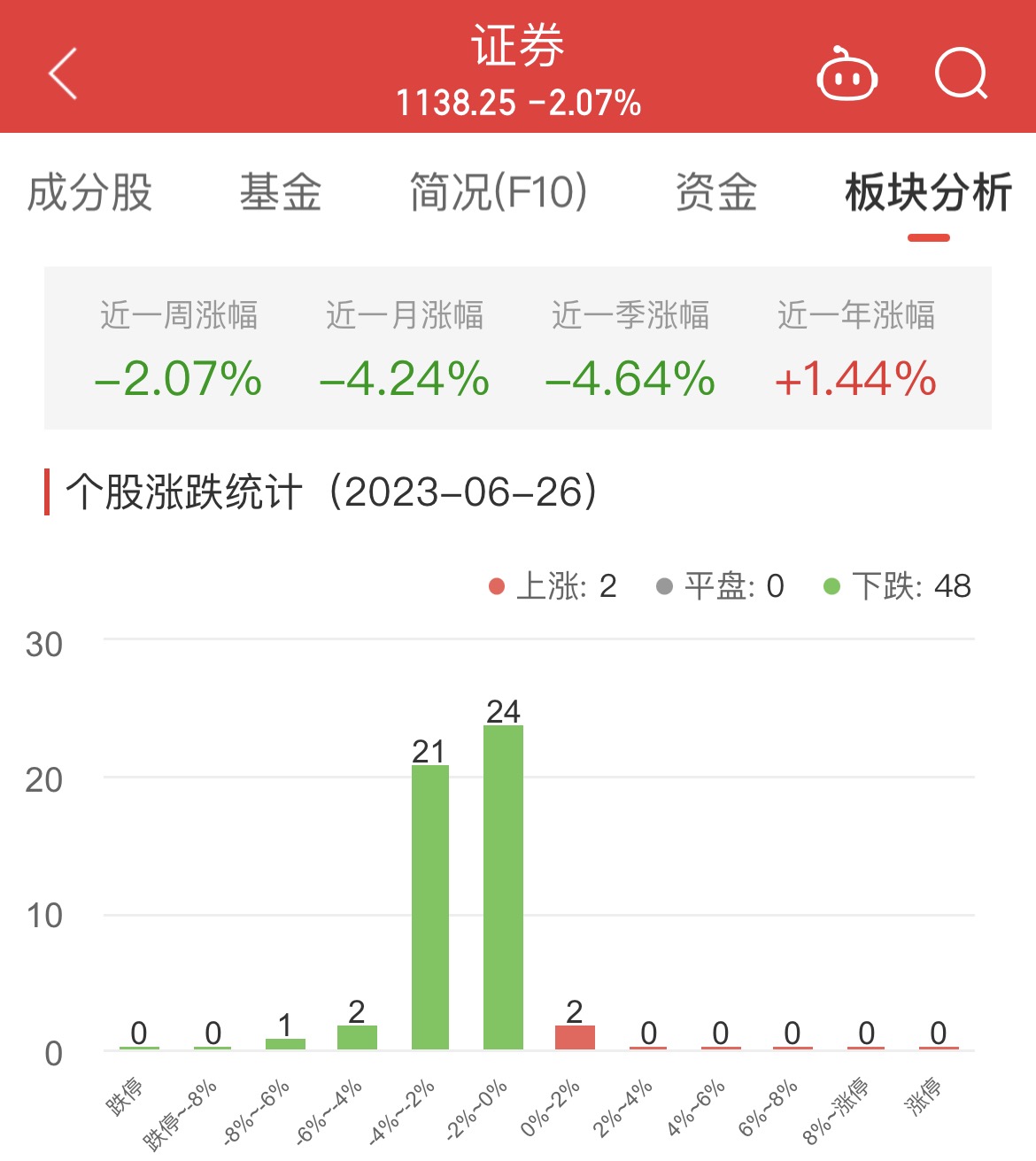Viewport: 1036px width, 1161px height.
Task: Open the robot assistant icon
Action: pyautogui.click(x=847, y=74)
